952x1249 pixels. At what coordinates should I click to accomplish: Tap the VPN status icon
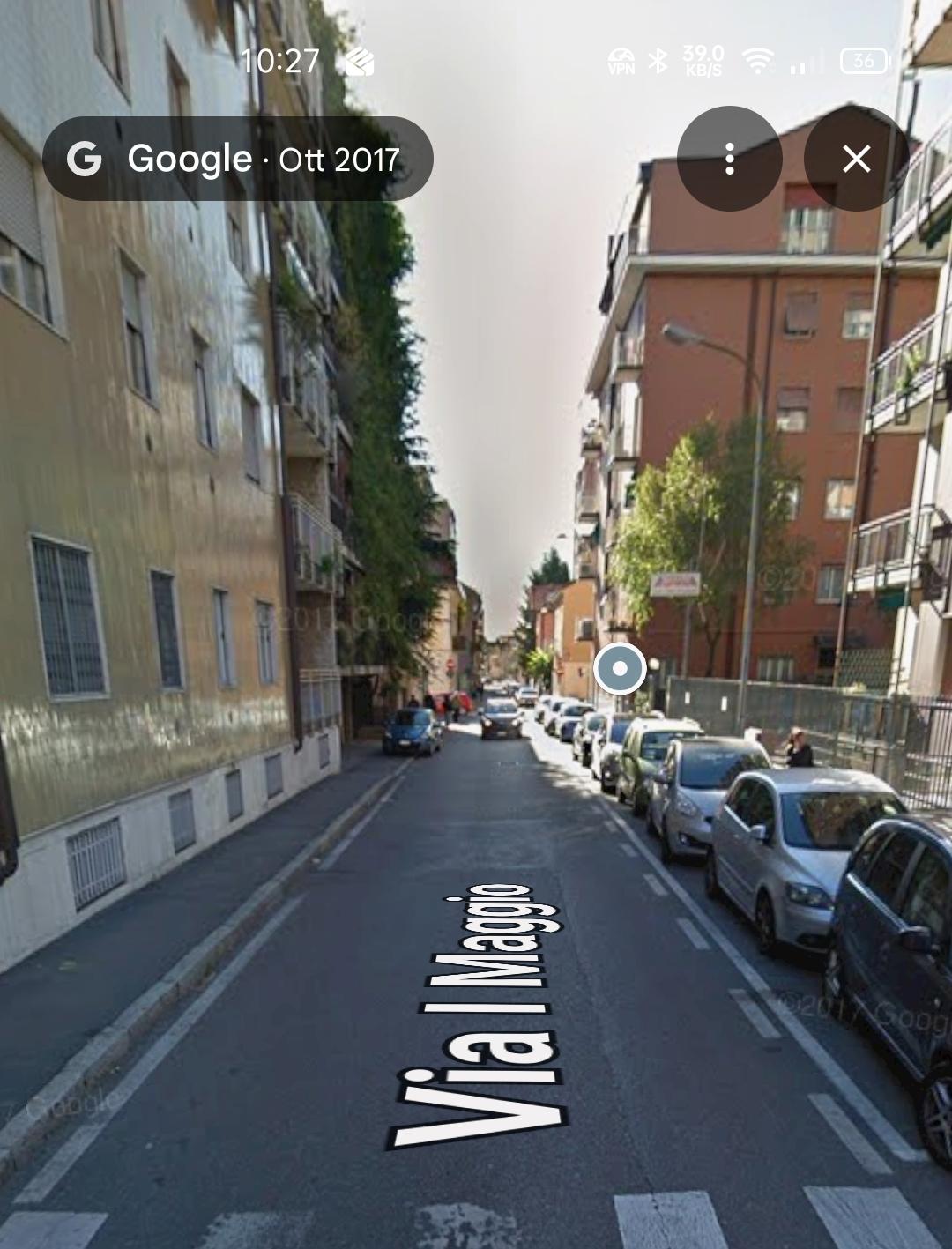(620, 61)
